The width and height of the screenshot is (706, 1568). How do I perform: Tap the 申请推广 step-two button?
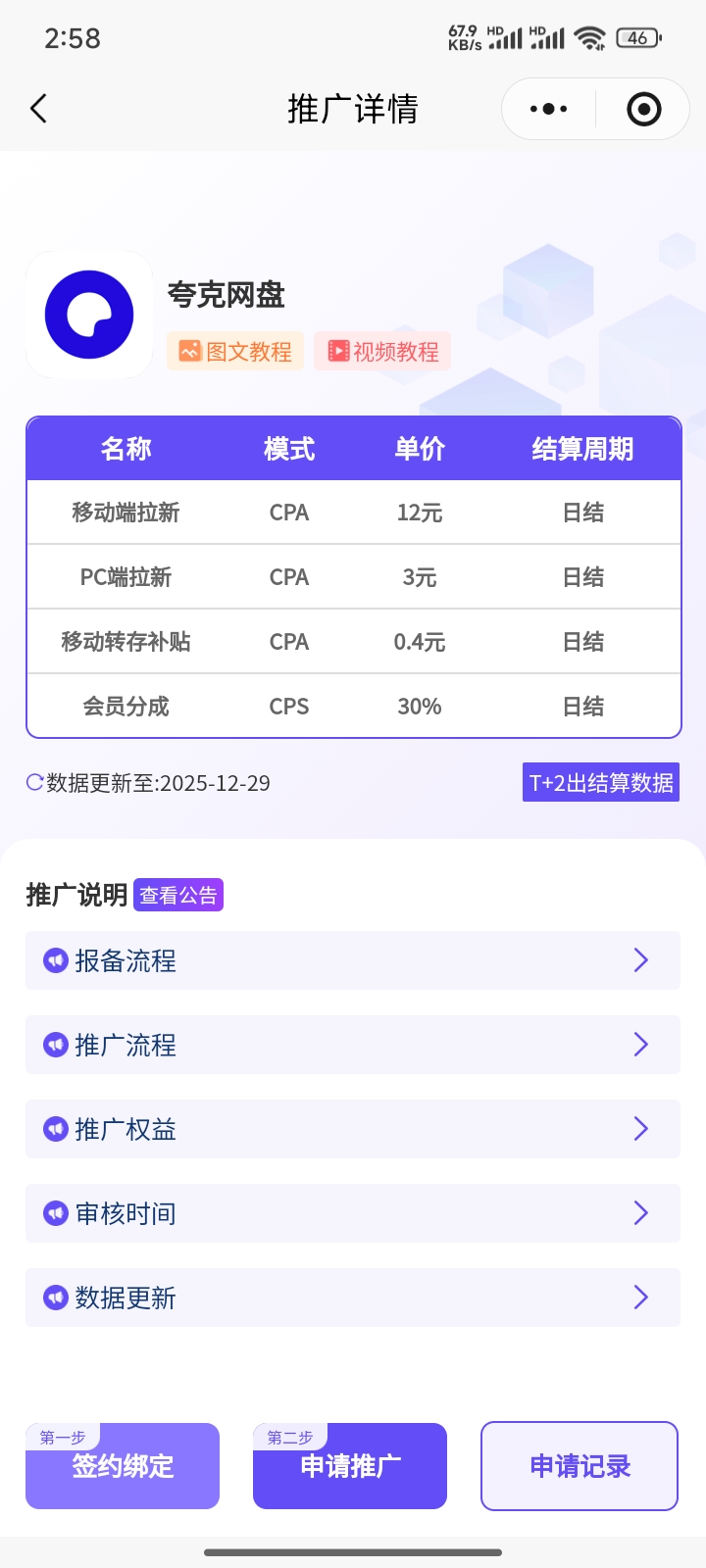click(350, 1465)
